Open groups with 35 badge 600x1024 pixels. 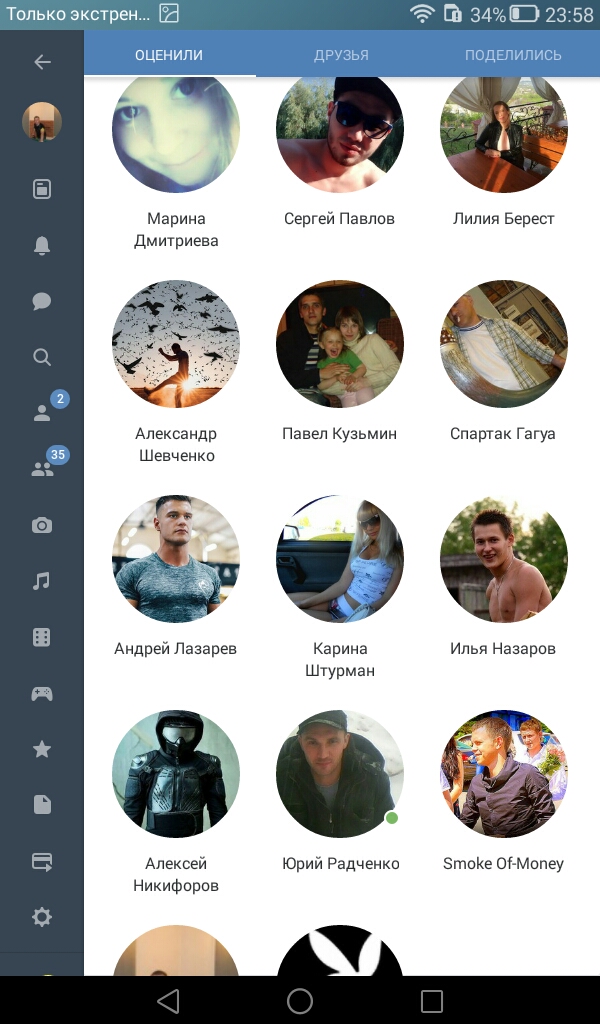click(x=42, y=469)
